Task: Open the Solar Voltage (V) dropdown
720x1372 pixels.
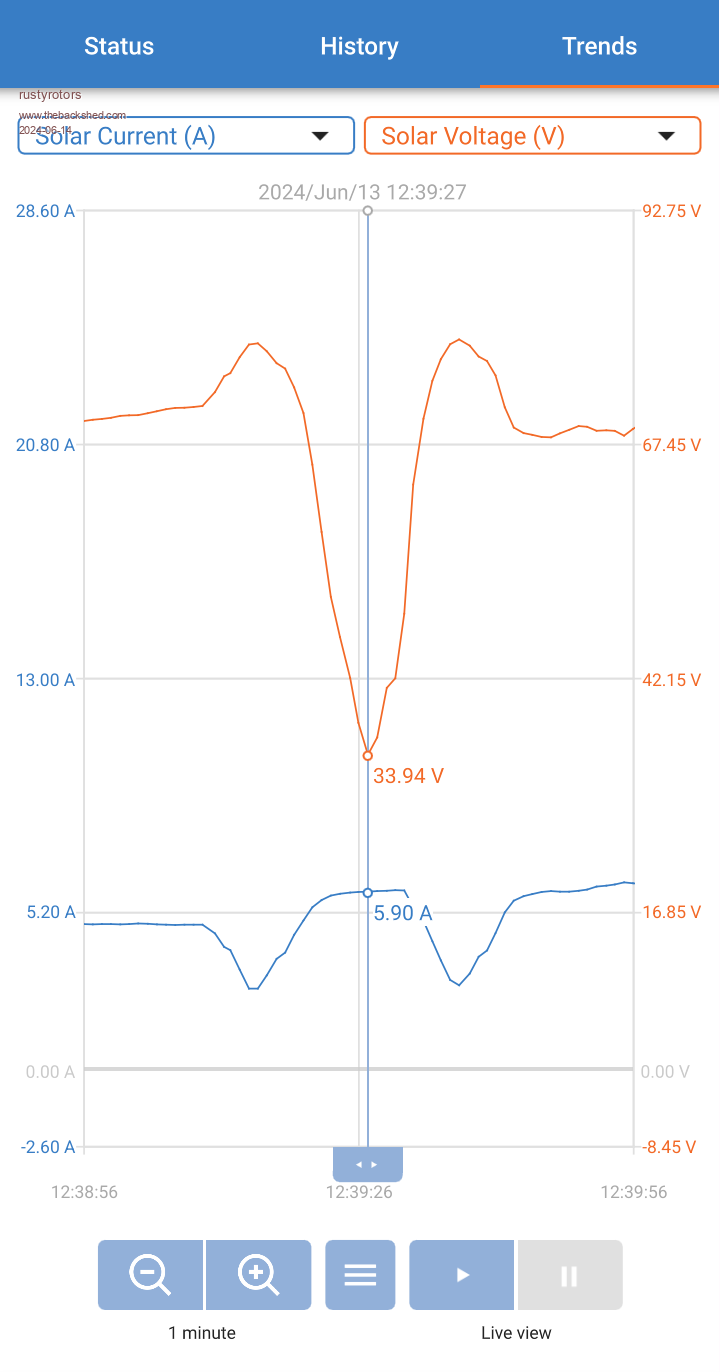Action: (532, 136)
